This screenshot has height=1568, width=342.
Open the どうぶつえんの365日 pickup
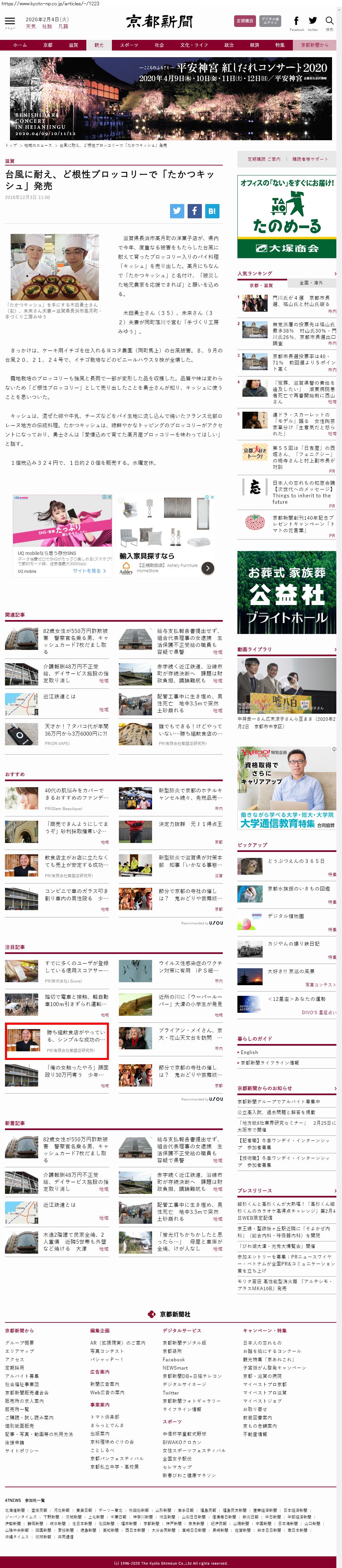(296, 861)
